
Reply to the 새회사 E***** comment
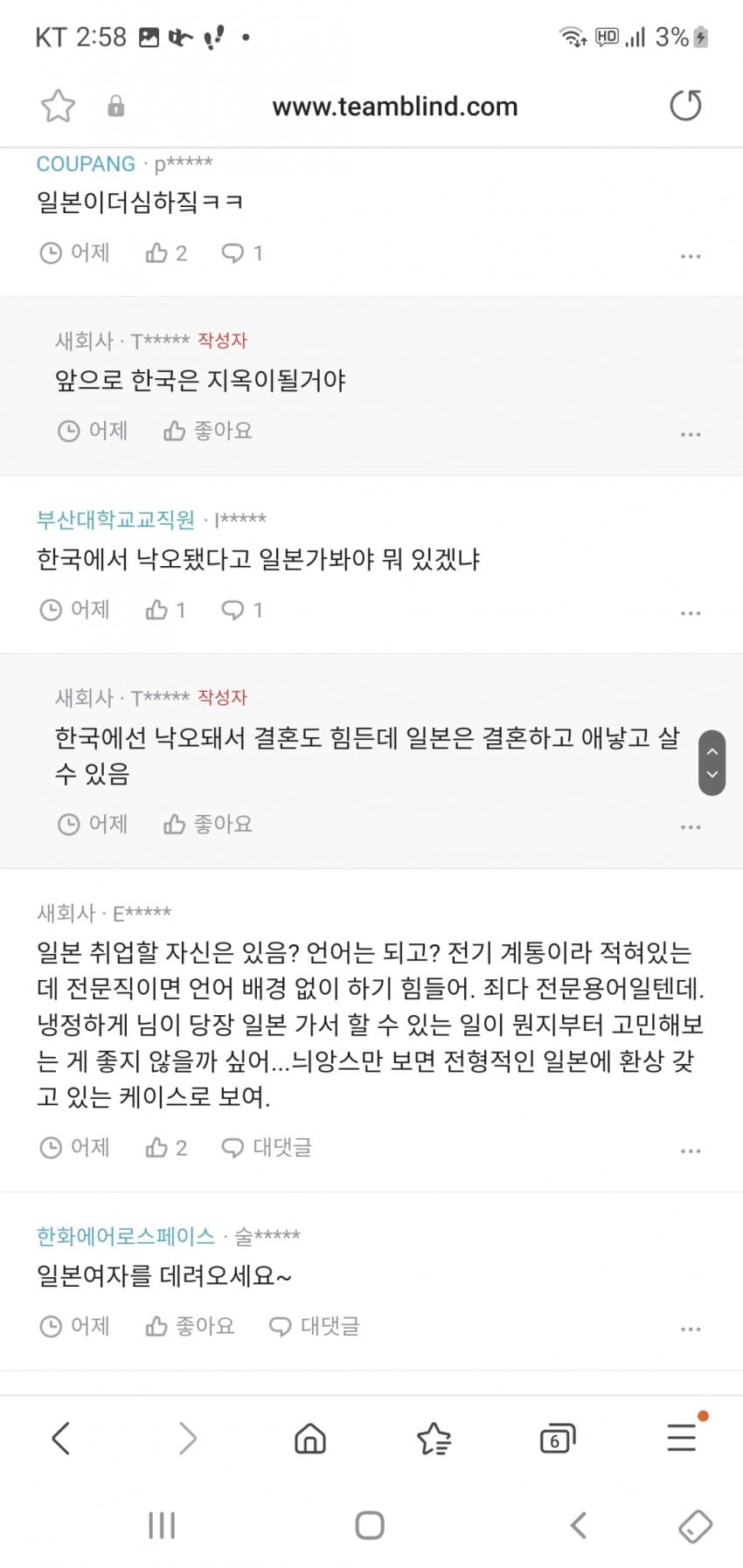[267, 1147]
